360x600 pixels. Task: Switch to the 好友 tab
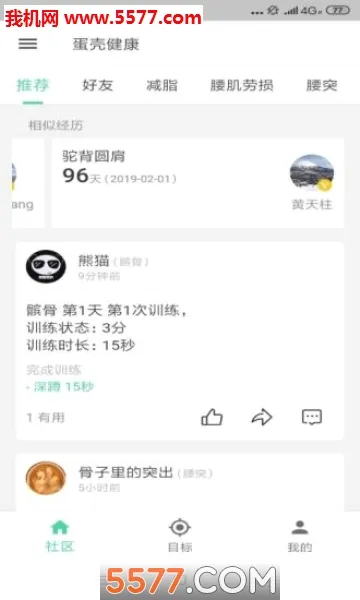(x=98, y=85)
